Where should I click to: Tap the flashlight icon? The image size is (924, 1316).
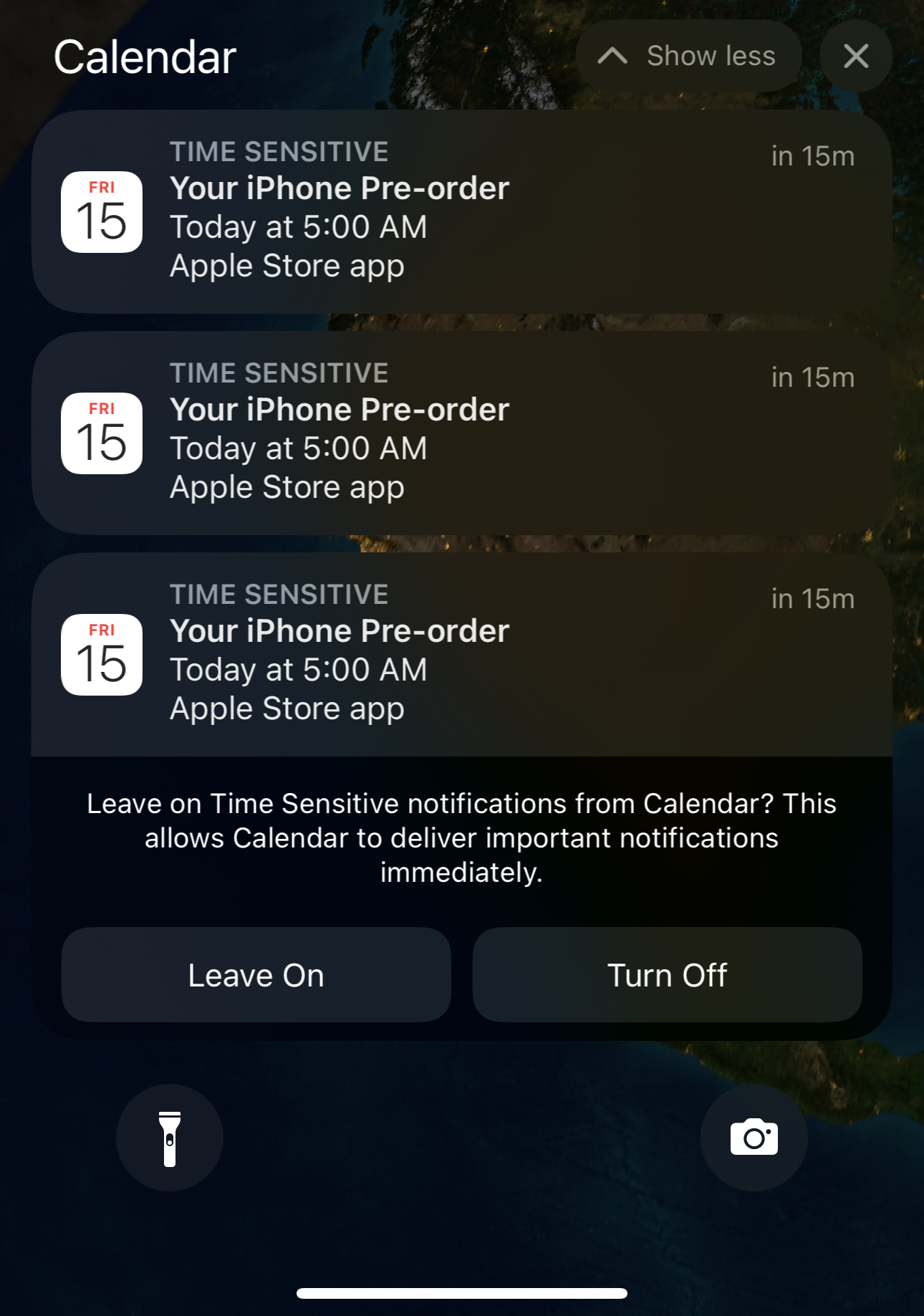(x=170, y=1138)
